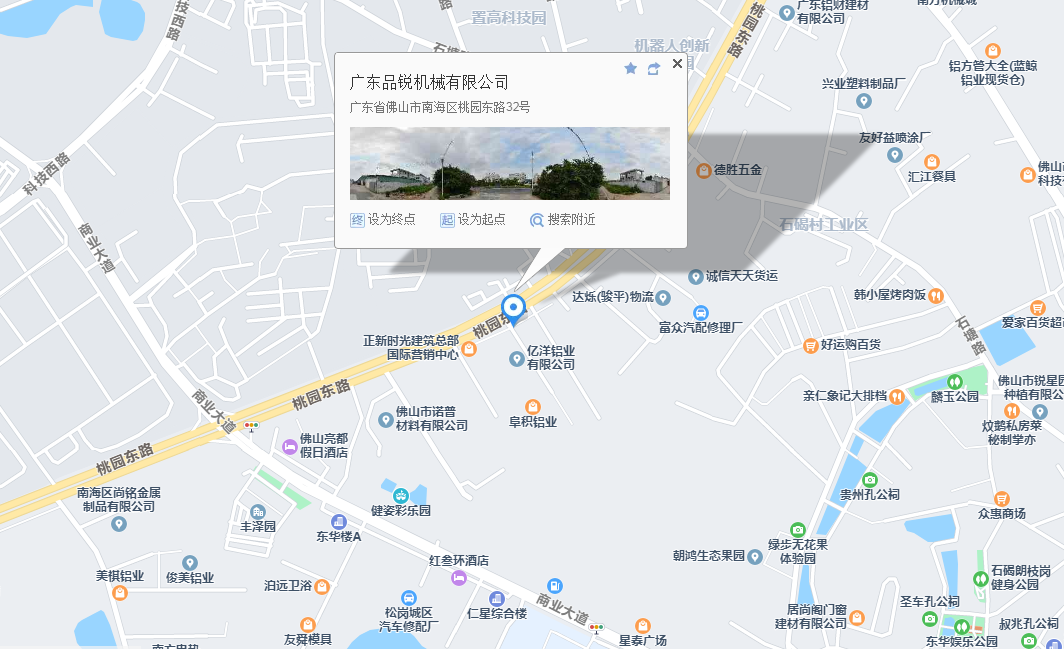The image size is (1064, 649).
Task: Tap 搜索附近 to search nearby
Action: [x=562, y=220]
